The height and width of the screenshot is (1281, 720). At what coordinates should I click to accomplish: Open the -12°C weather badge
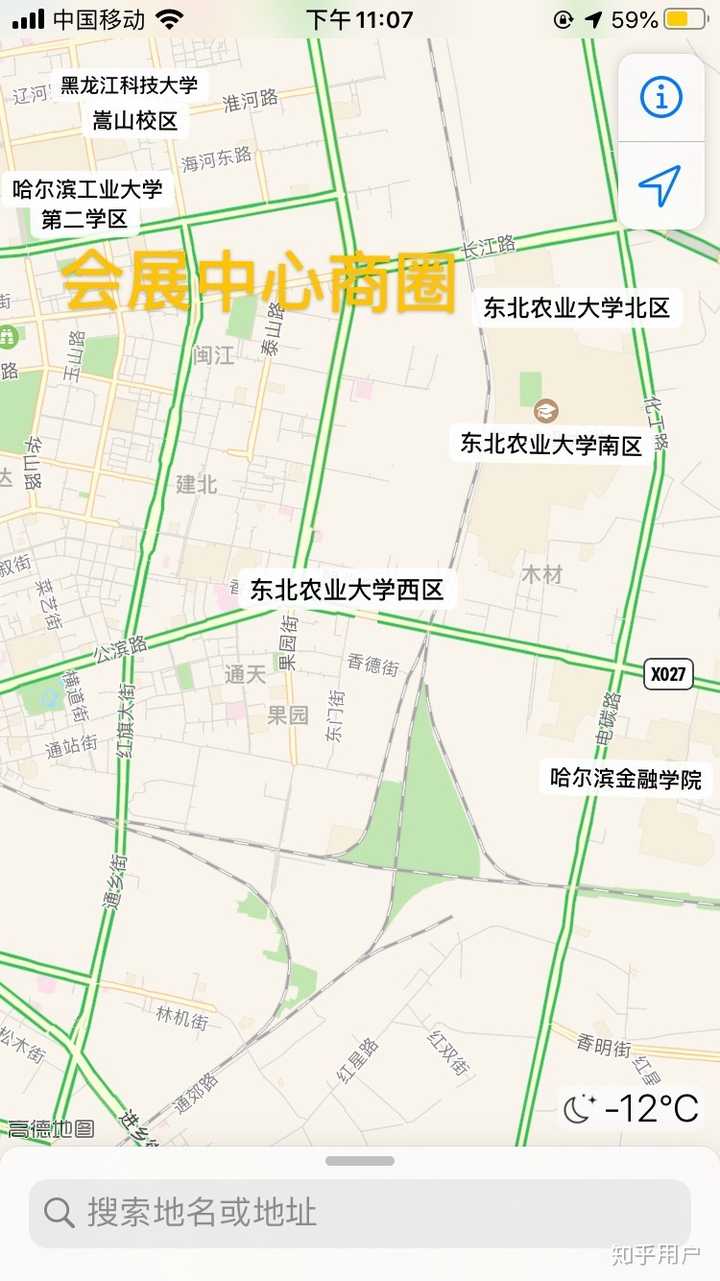(631, 1108)
